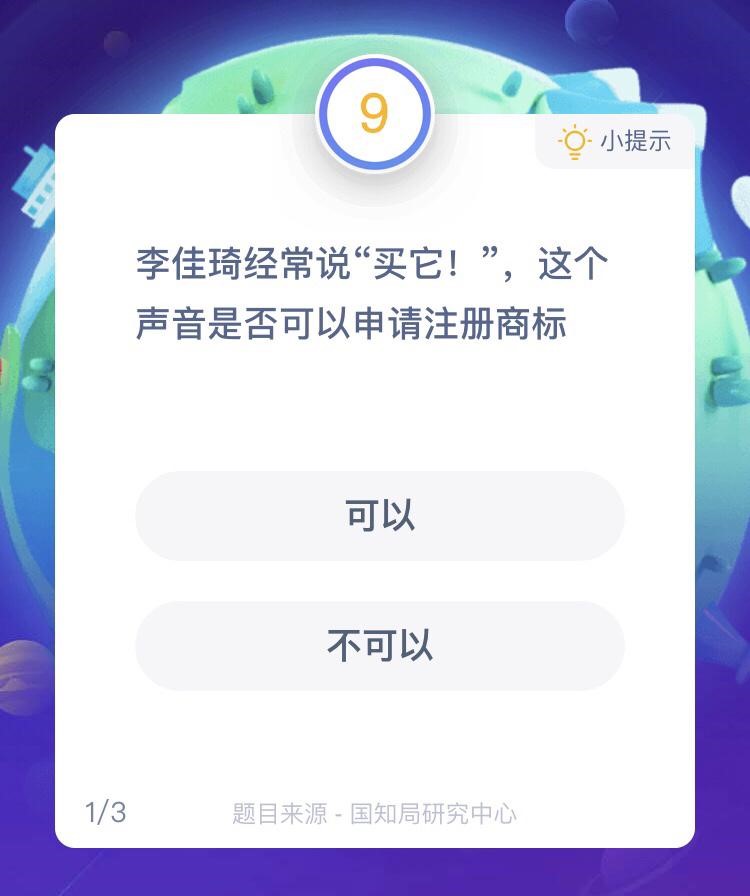Viewport: 750px width, 896px height.
Task: Open the 小提示 hint button
Action: pyautogui.click(x=616, y=142)
